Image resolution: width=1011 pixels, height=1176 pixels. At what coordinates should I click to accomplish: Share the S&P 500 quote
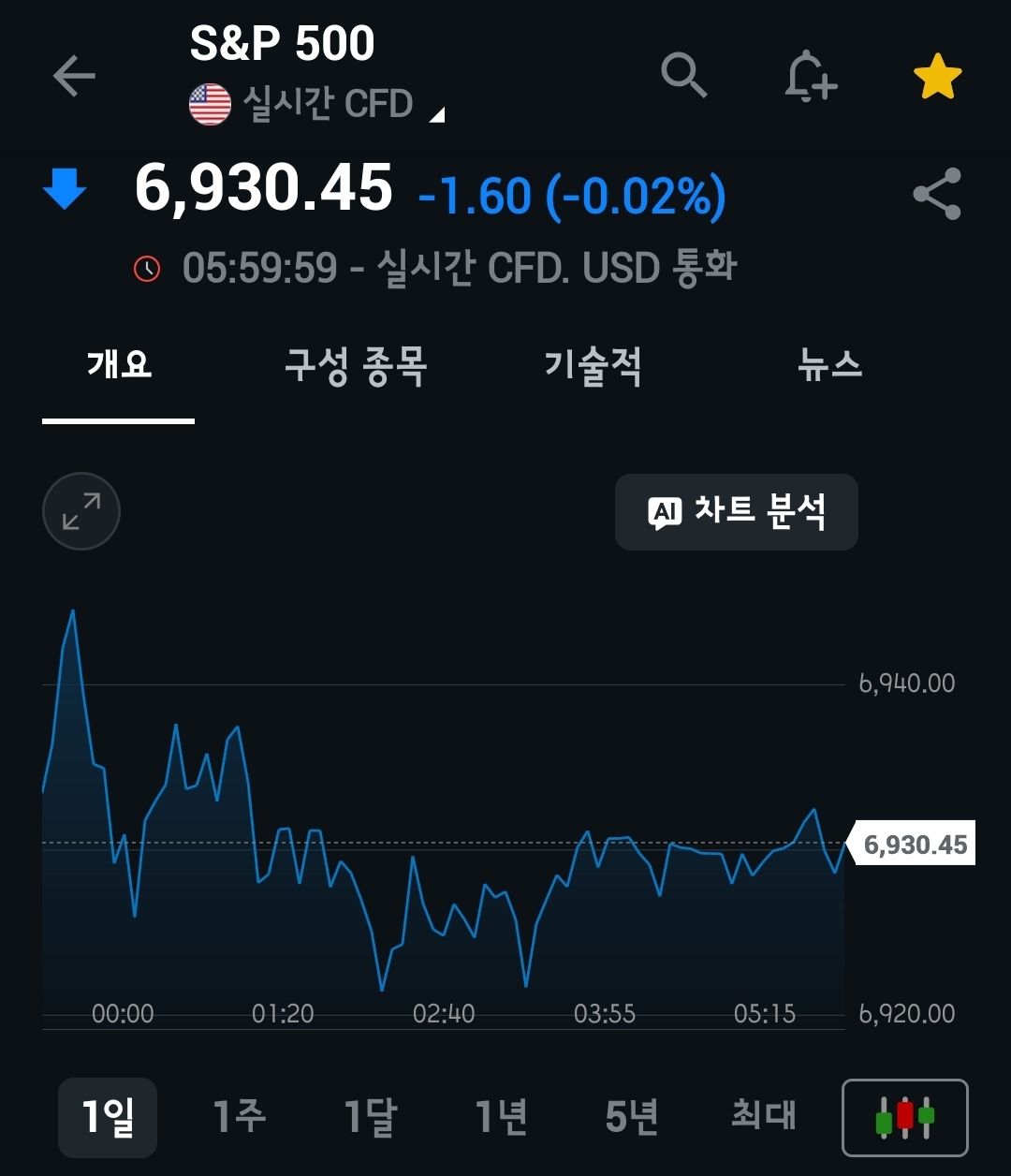(937, 194)
